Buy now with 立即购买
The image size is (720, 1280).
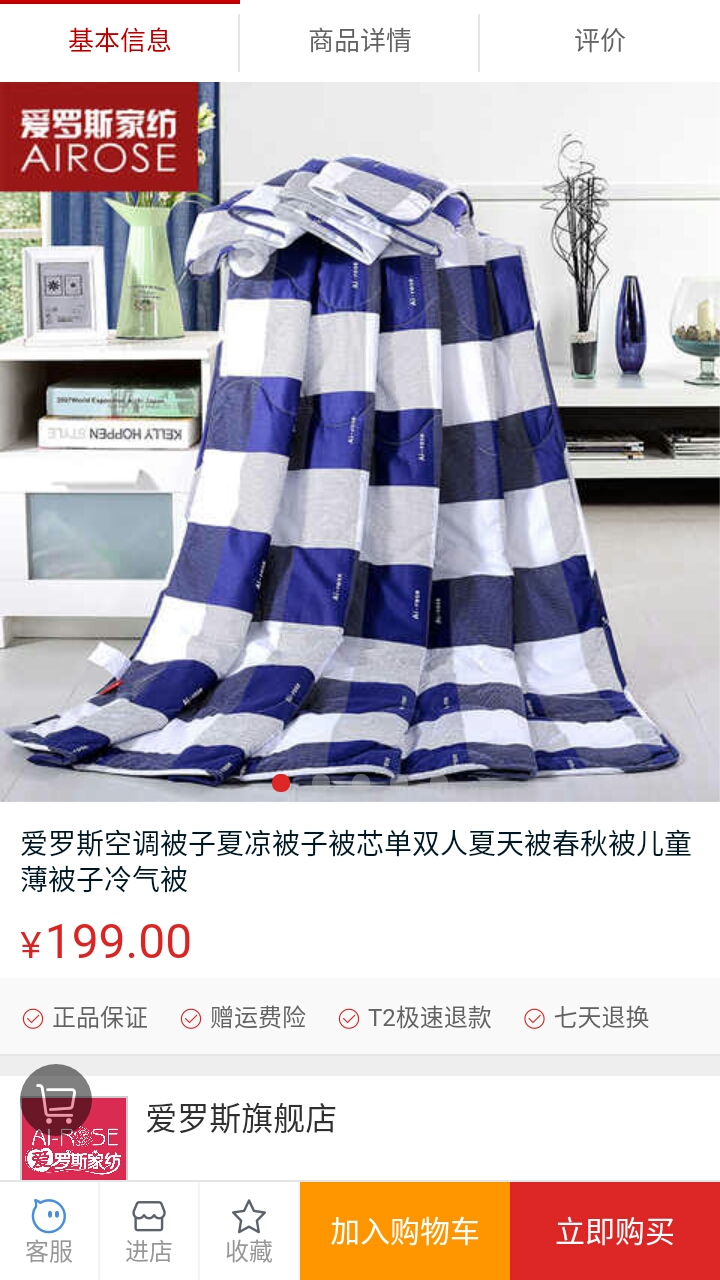(615, 1231)
